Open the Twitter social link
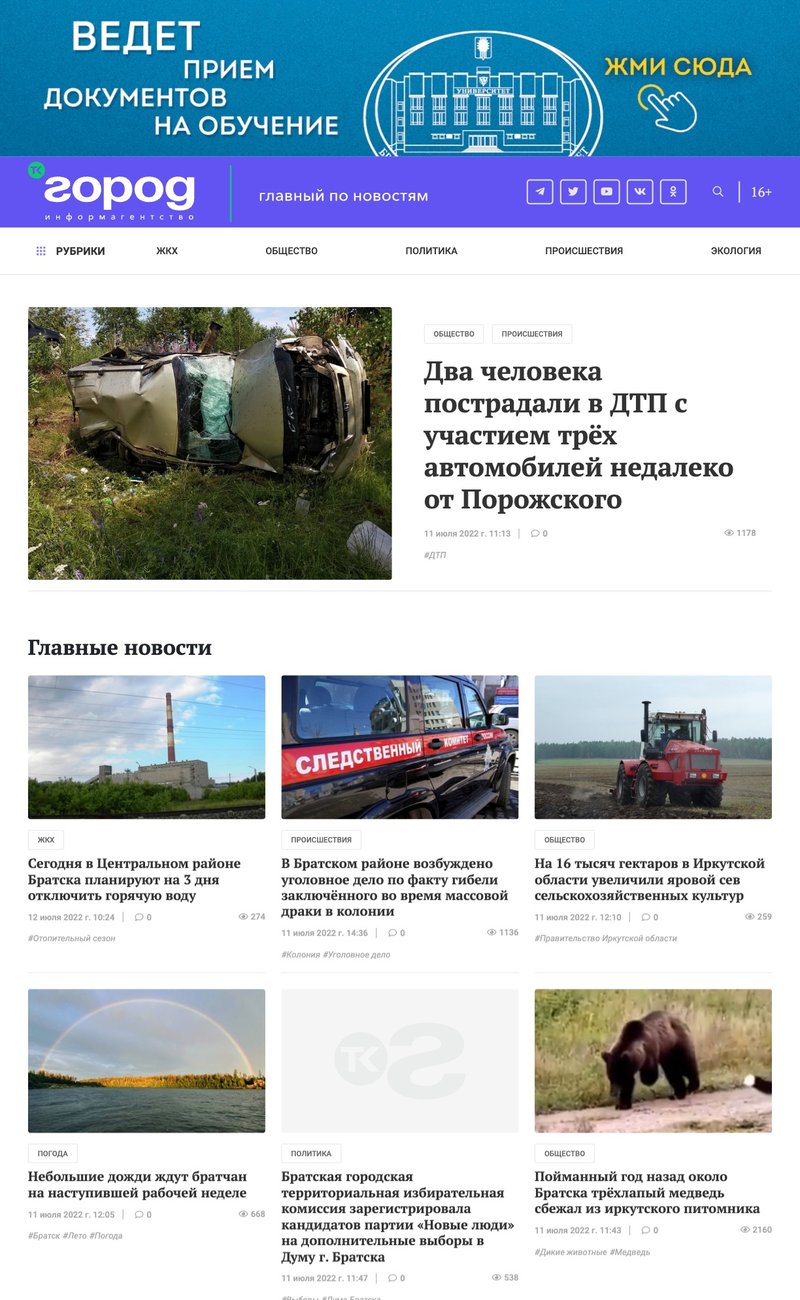The width and height of the screenshot is (800, 1300). [x=573, y=192]
